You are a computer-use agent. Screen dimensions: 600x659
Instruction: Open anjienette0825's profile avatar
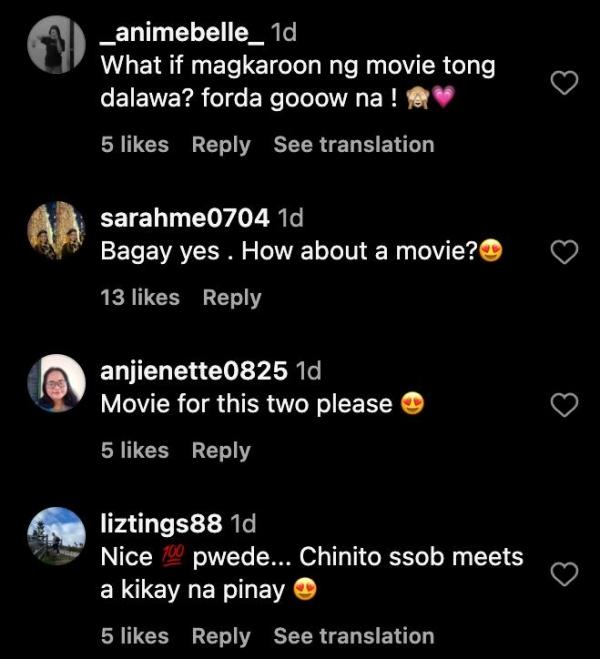(55, 384)
